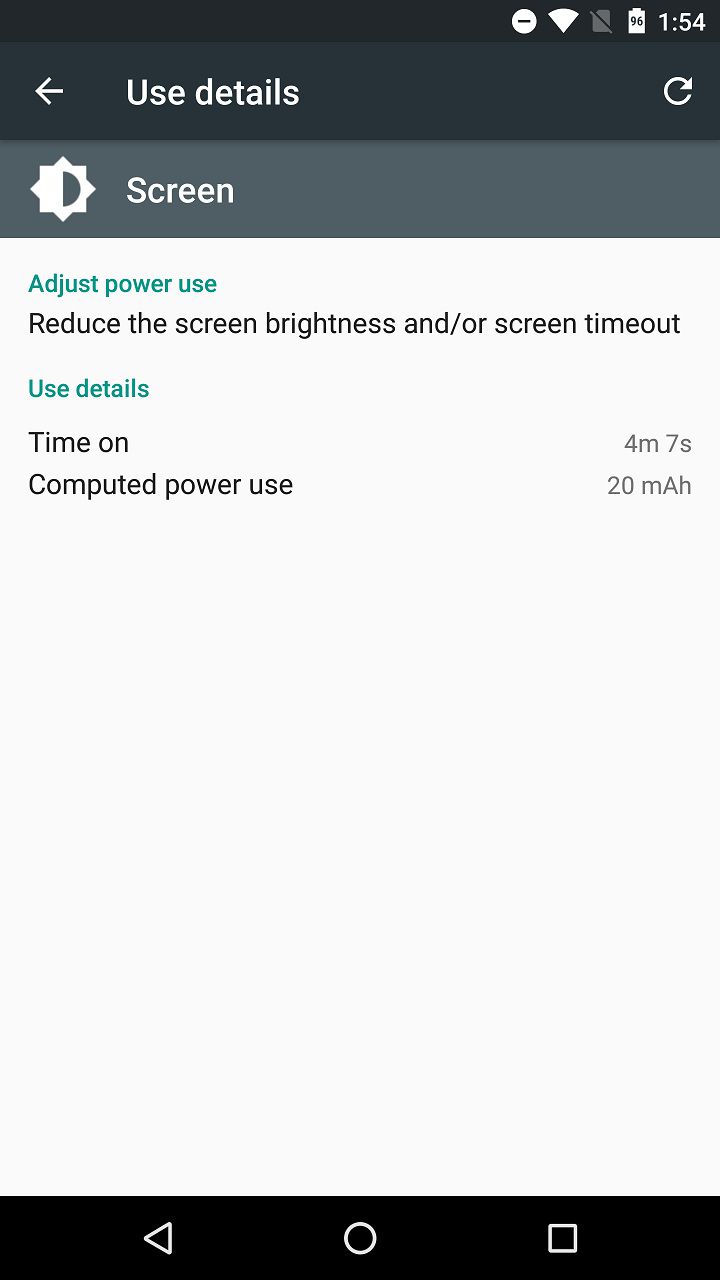This screenshot has width=720, height=1280.
Task: Open recent apps overview
Action: pyautogui.click(x=563, y=1238)
